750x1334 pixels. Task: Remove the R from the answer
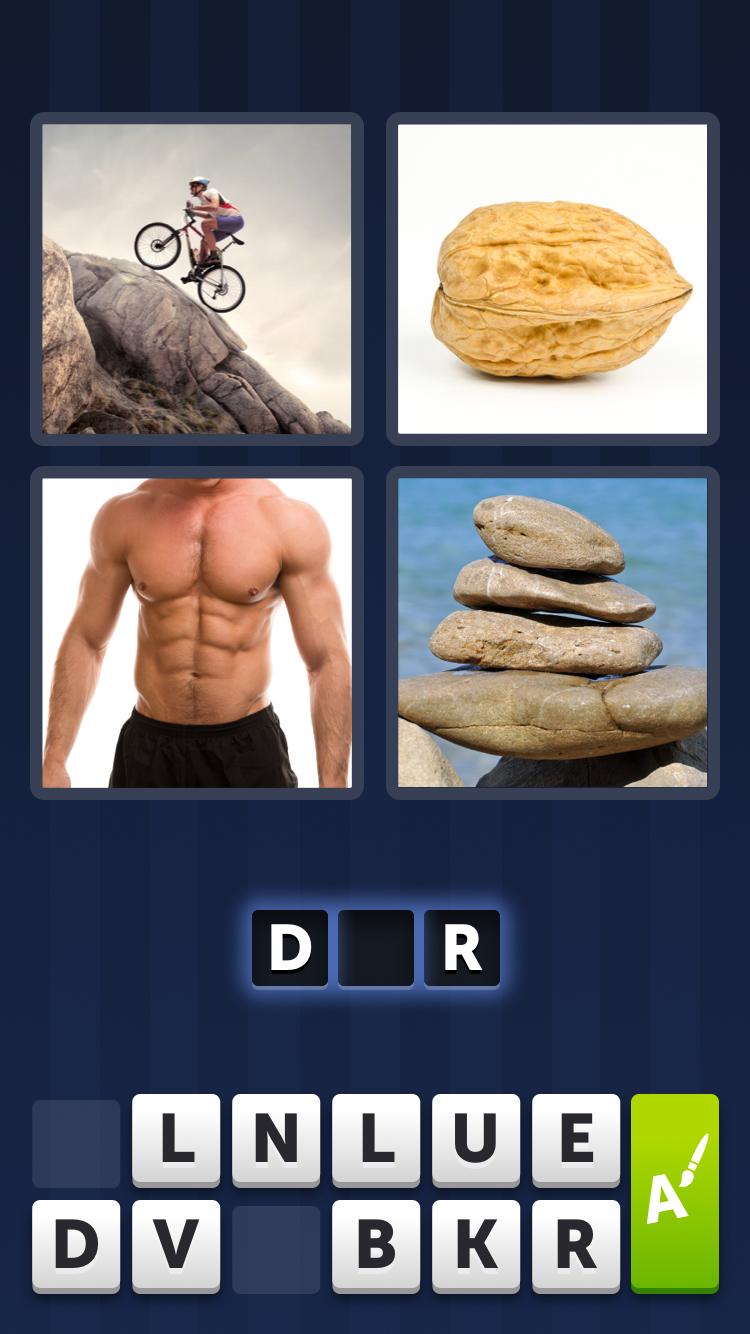pyautogui.click(x=462, y=947)
